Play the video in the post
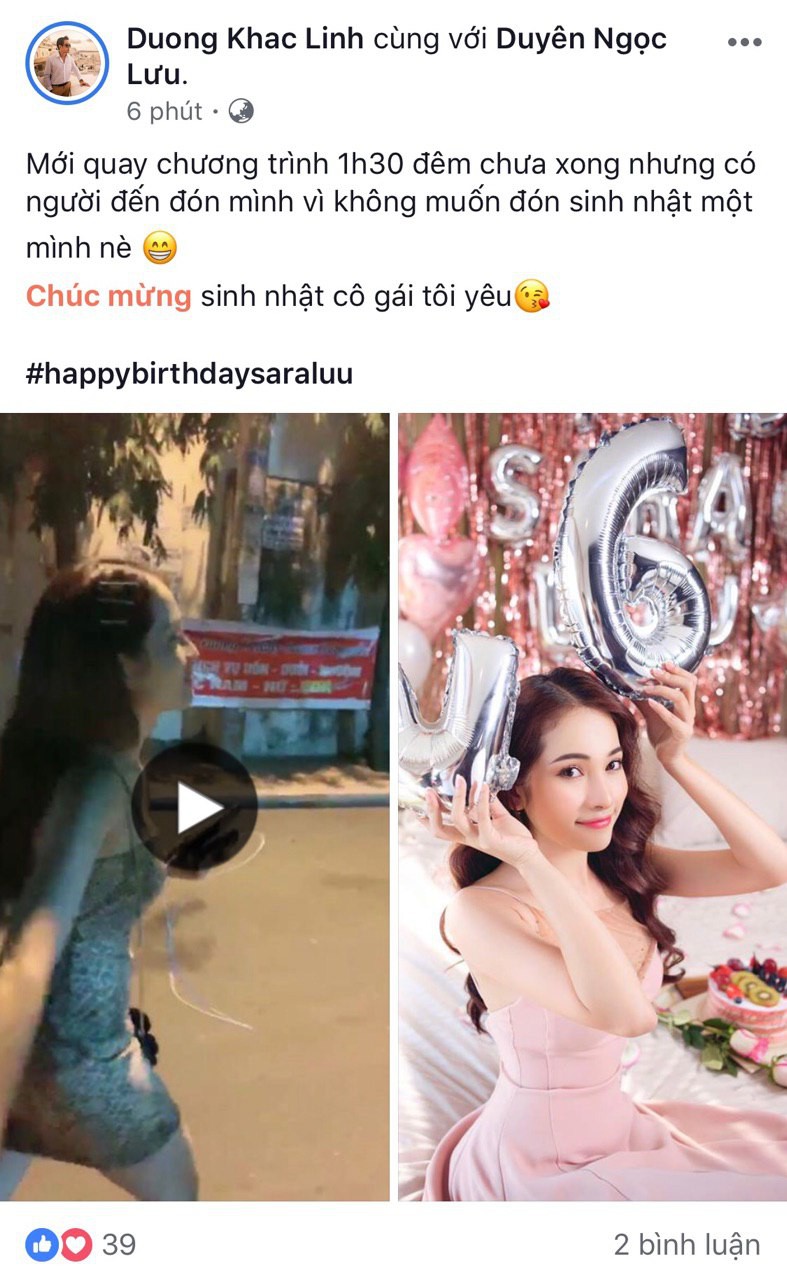Viewport: 787px width, 1280px height. [x=194, y=806]
